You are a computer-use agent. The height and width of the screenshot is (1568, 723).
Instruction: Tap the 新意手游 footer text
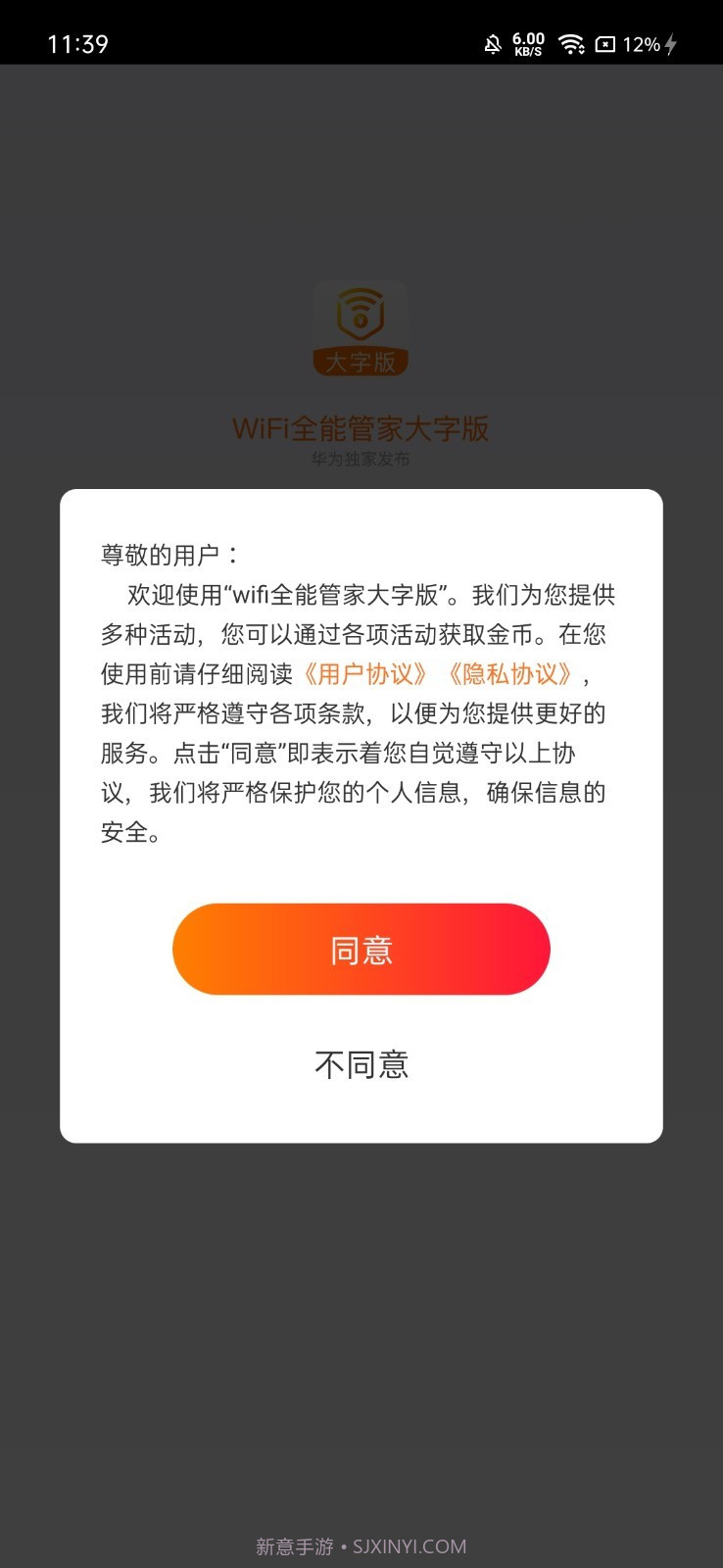click(x=293, y=1546)
